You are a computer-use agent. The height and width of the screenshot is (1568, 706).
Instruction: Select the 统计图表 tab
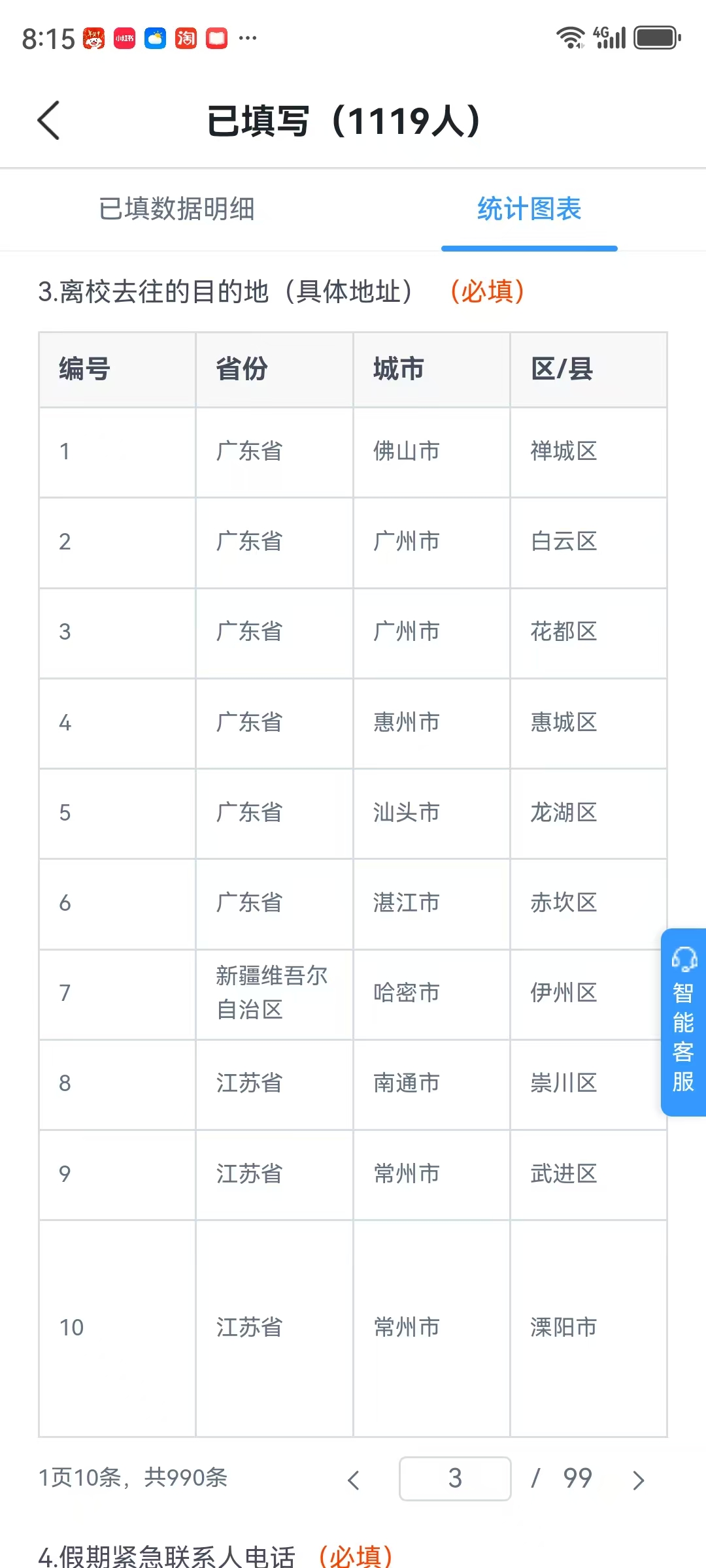pos(529,209)
